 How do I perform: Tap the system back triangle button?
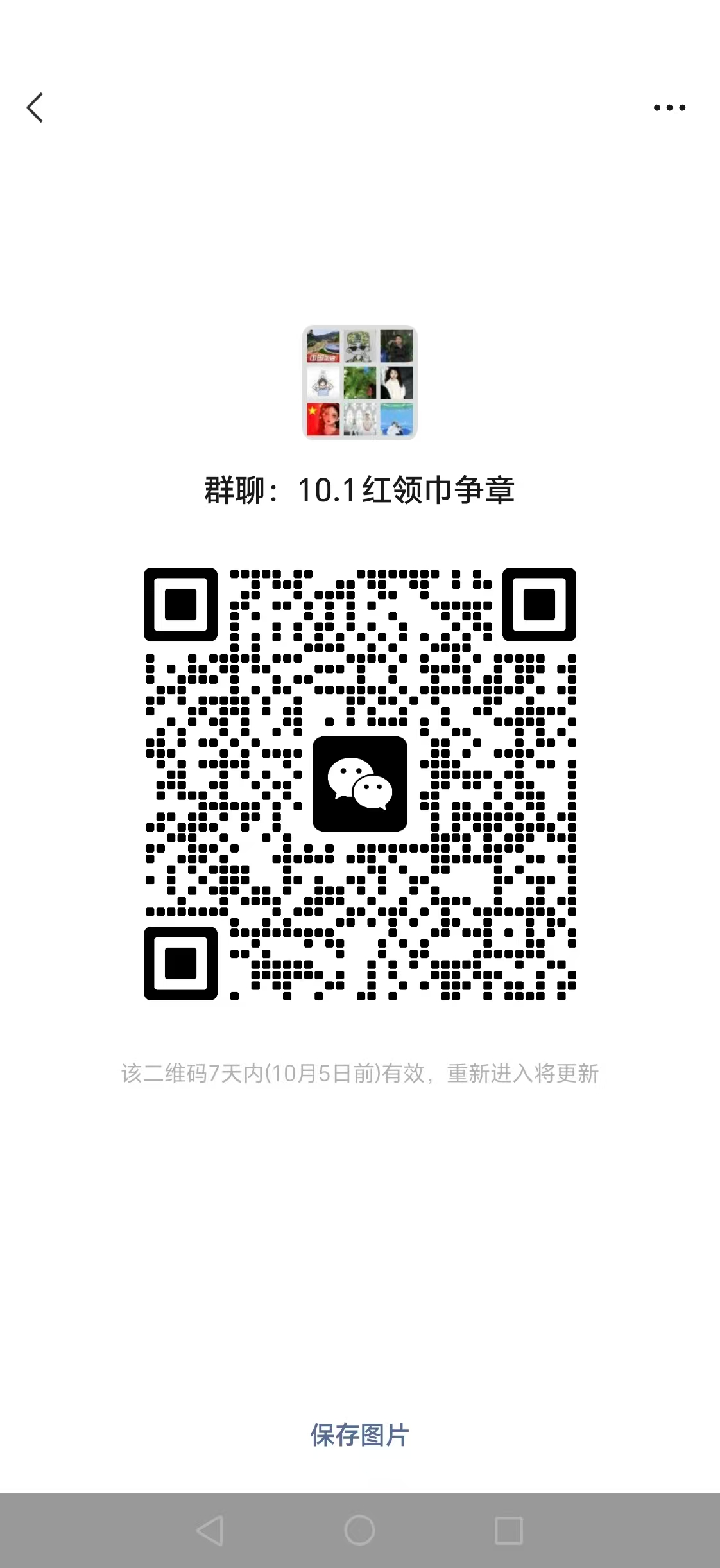(210, 1531)
